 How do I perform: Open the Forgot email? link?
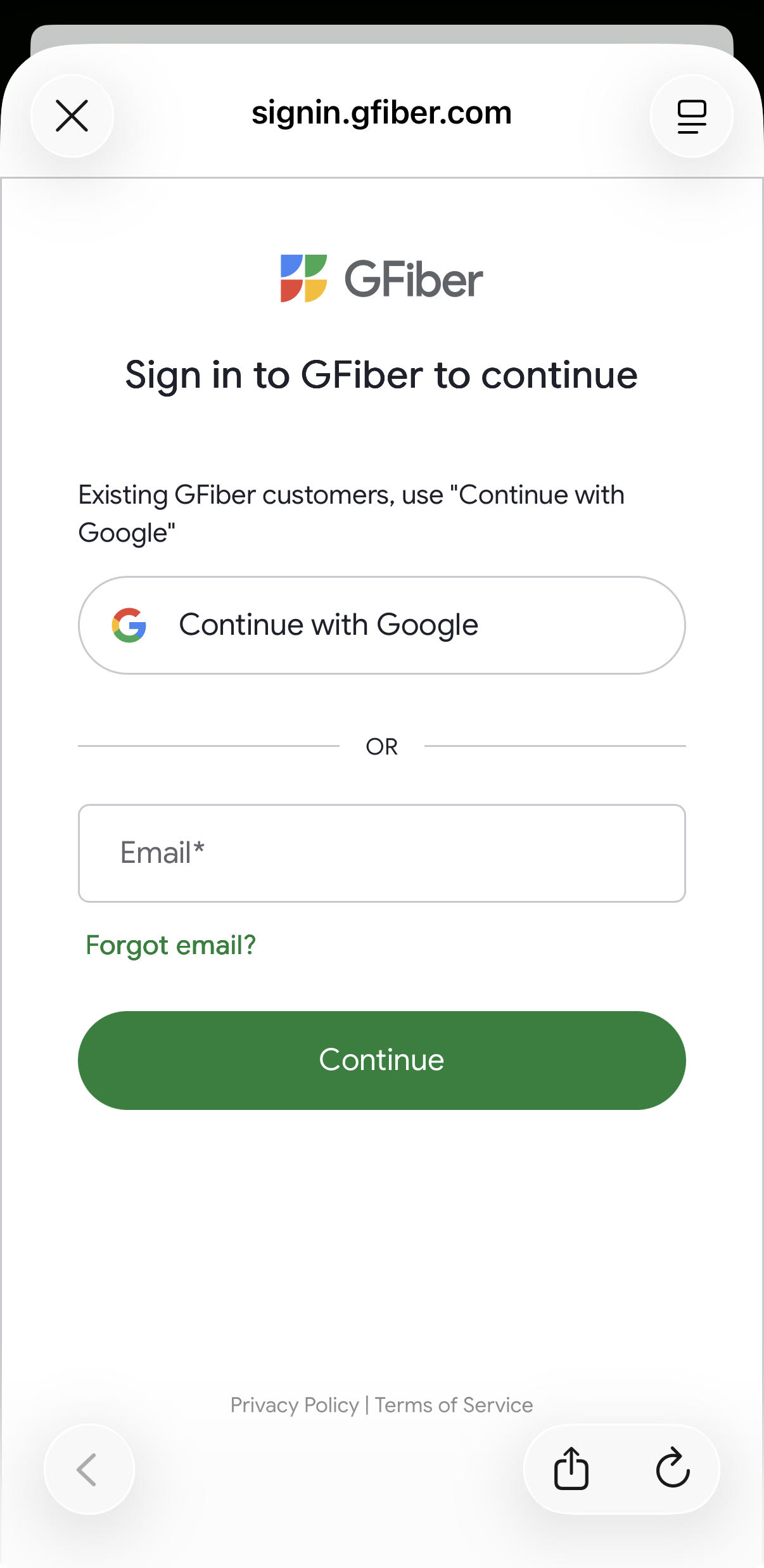170,945
